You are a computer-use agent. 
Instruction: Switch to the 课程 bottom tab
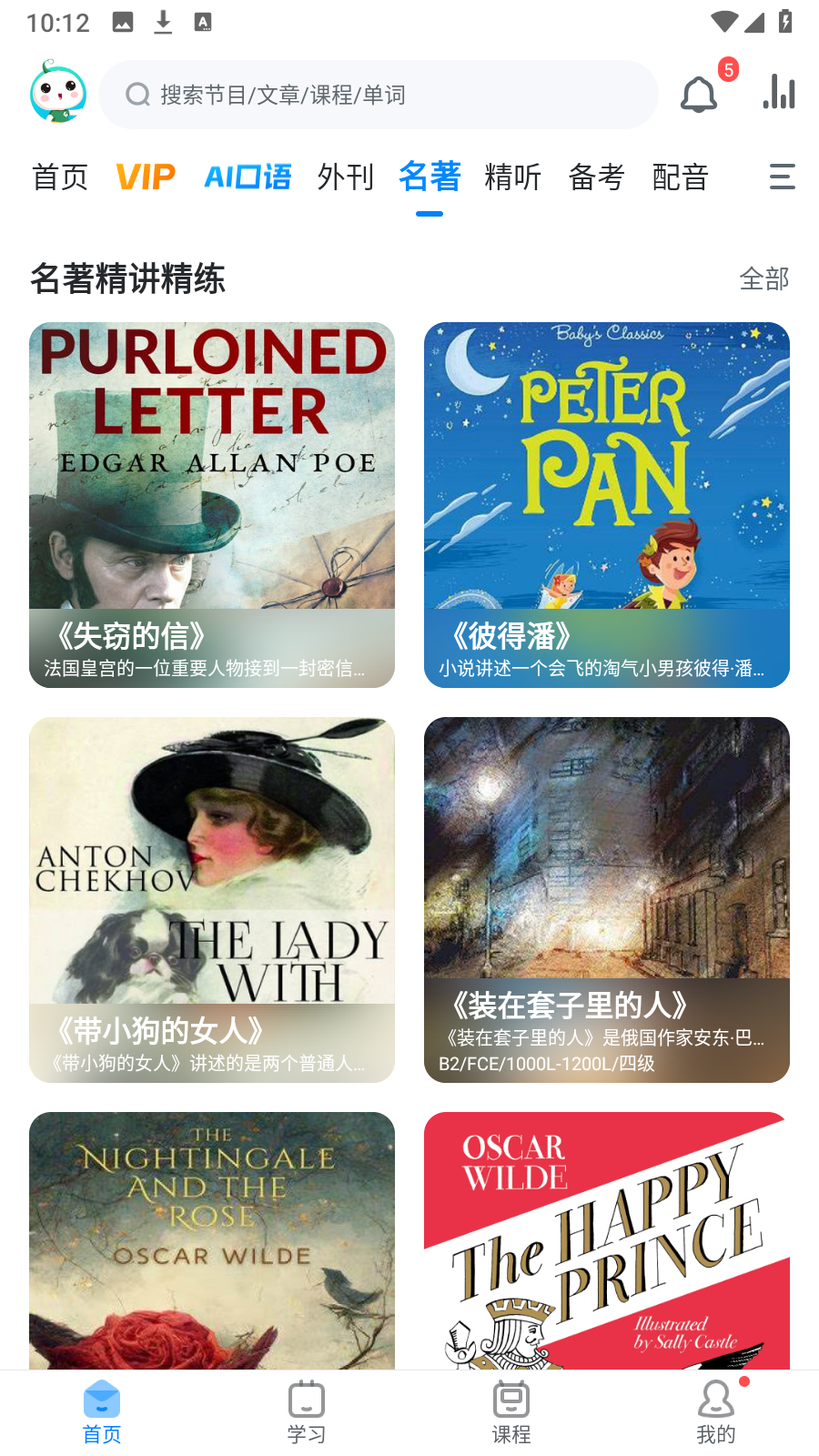[511, 1411]
